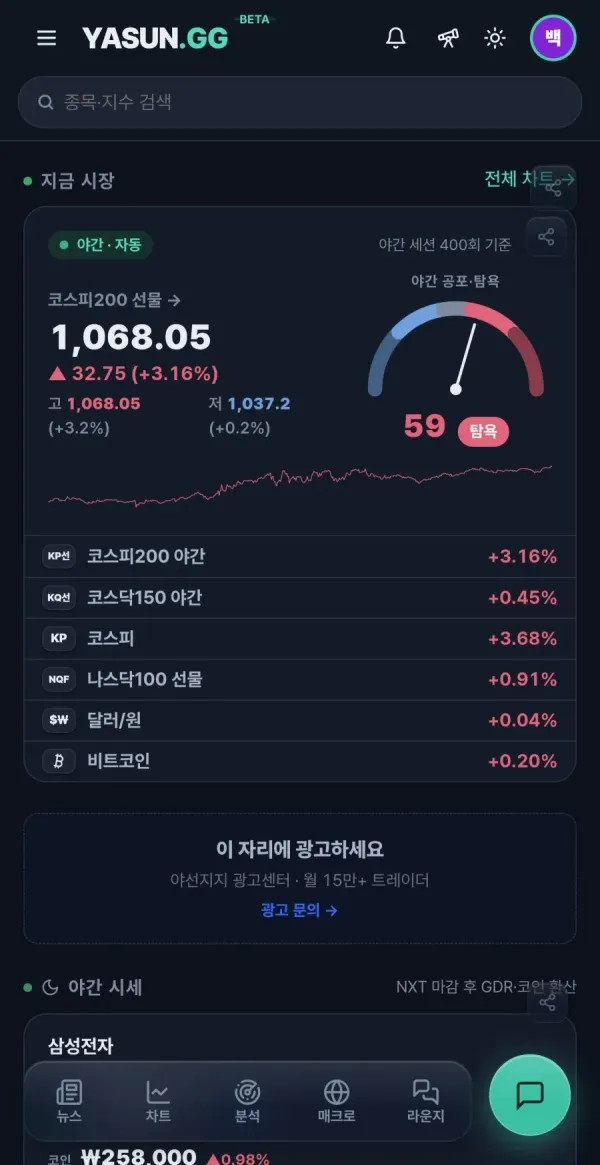Open 코스피200 선물 details arrow link
600x1165 pixels.
pos(114,300)
